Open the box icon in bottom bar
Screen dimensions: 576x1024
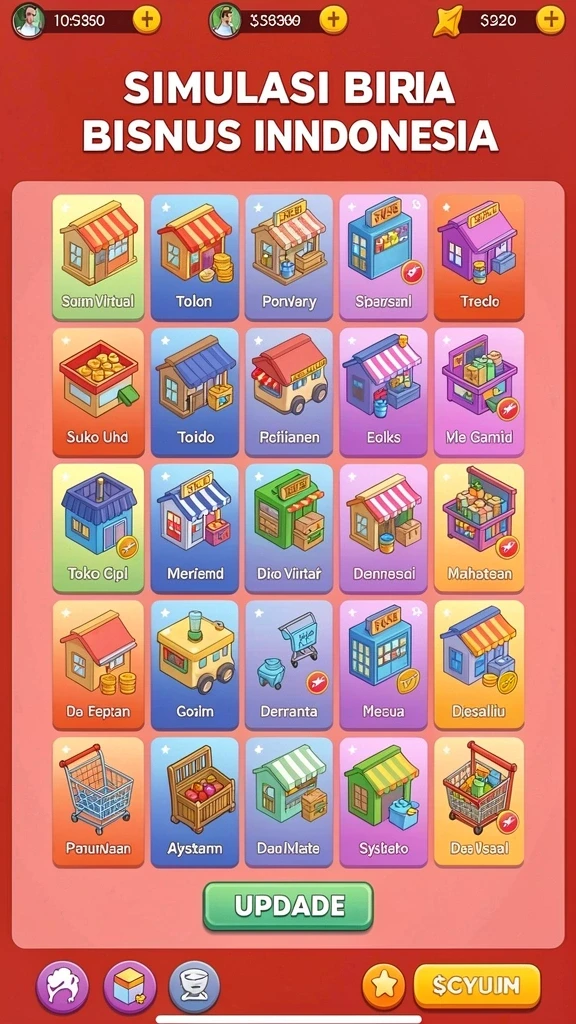click(129, 986)
